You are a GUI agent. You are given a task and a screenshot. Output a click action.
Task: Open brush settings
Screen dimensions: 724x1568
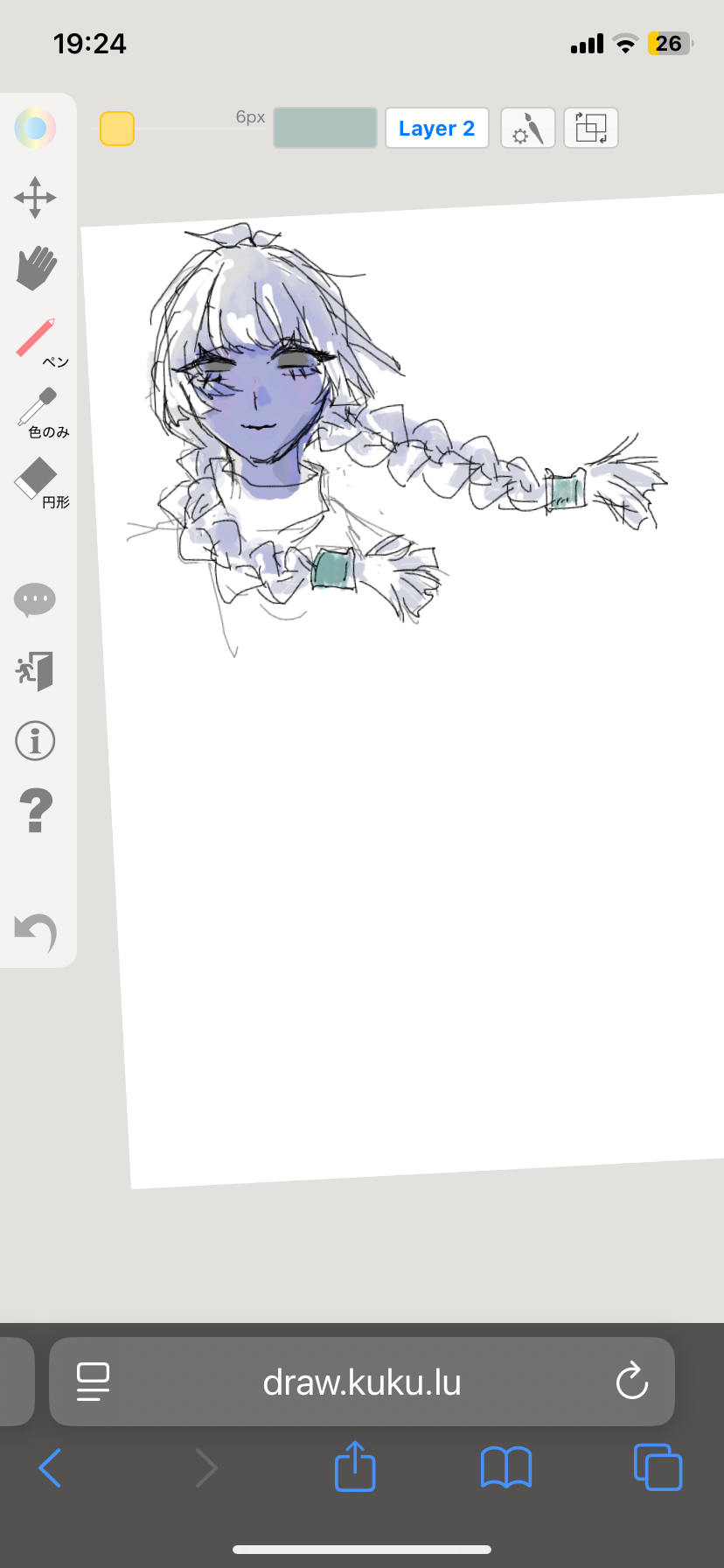[x=528, y=129]
